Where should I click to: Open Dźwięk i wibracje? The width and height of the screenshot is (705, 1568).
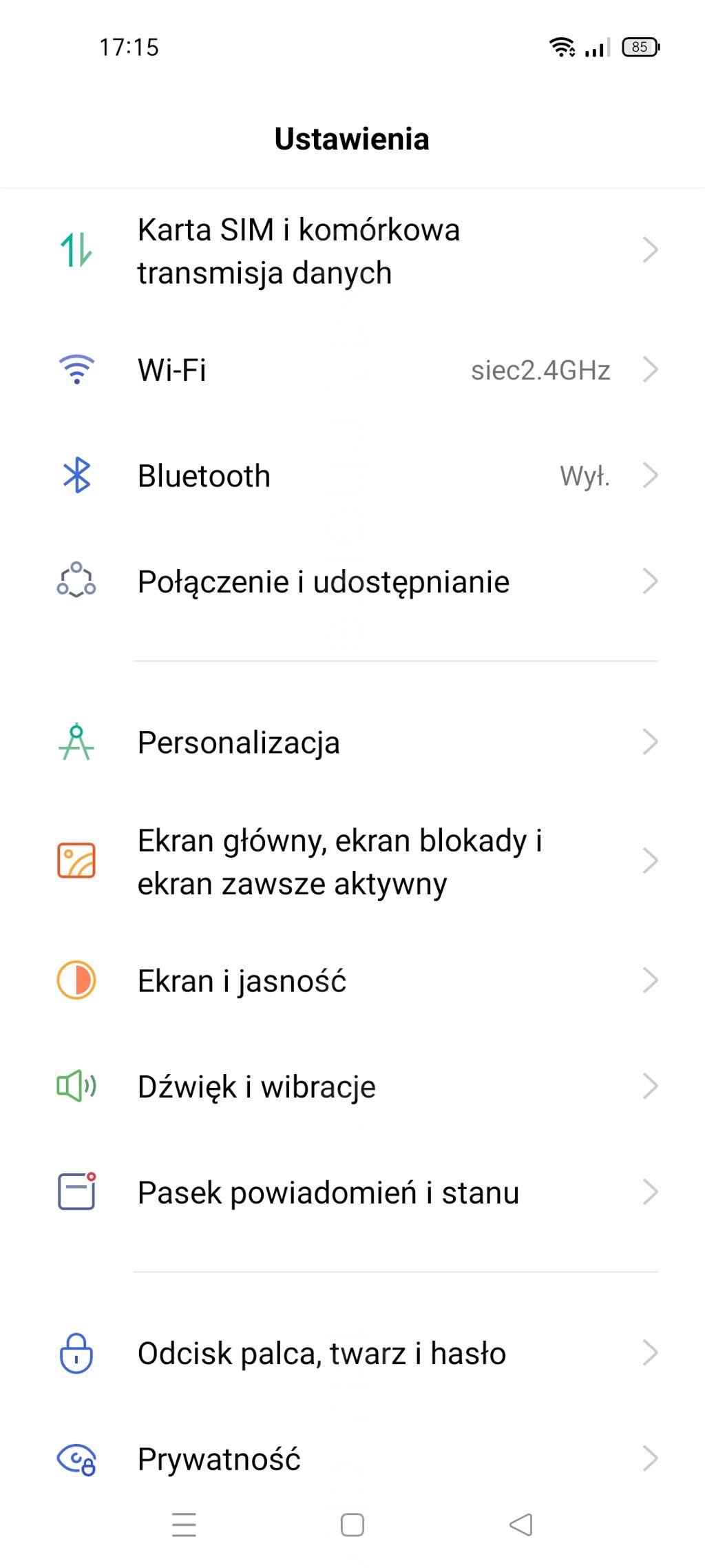351,1087
